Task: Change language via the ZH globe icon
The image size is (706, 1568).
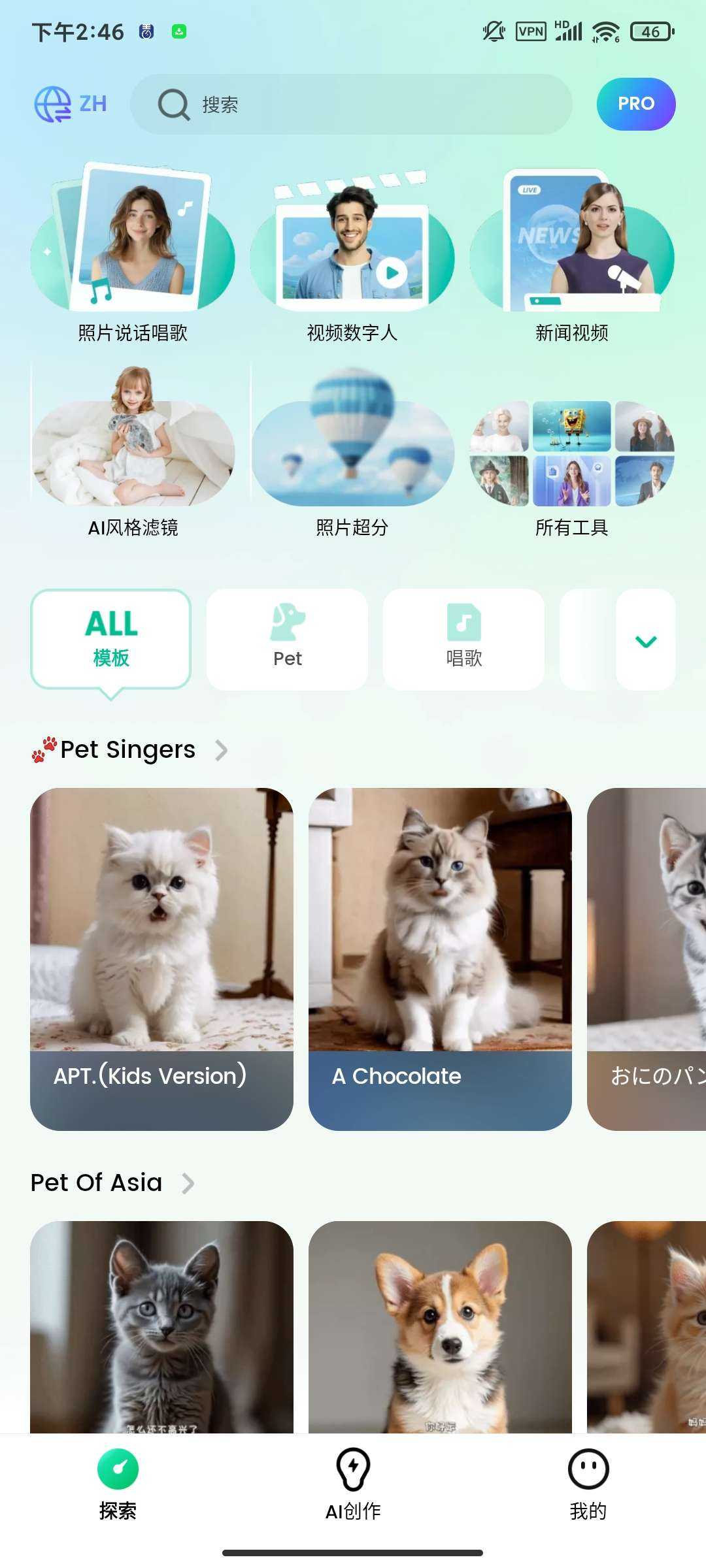Action: 71,105
